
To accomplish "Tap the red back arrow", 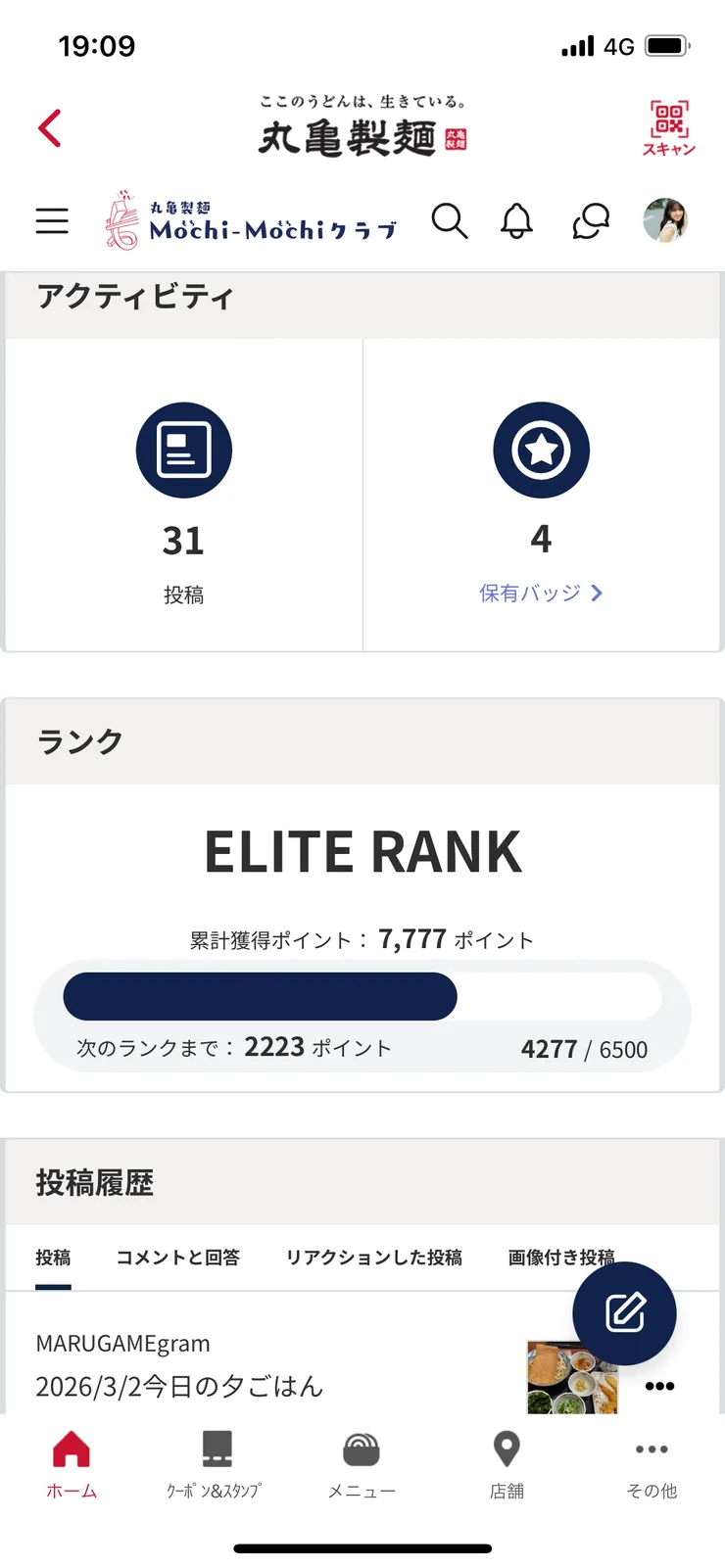I will tap(49, 127).
